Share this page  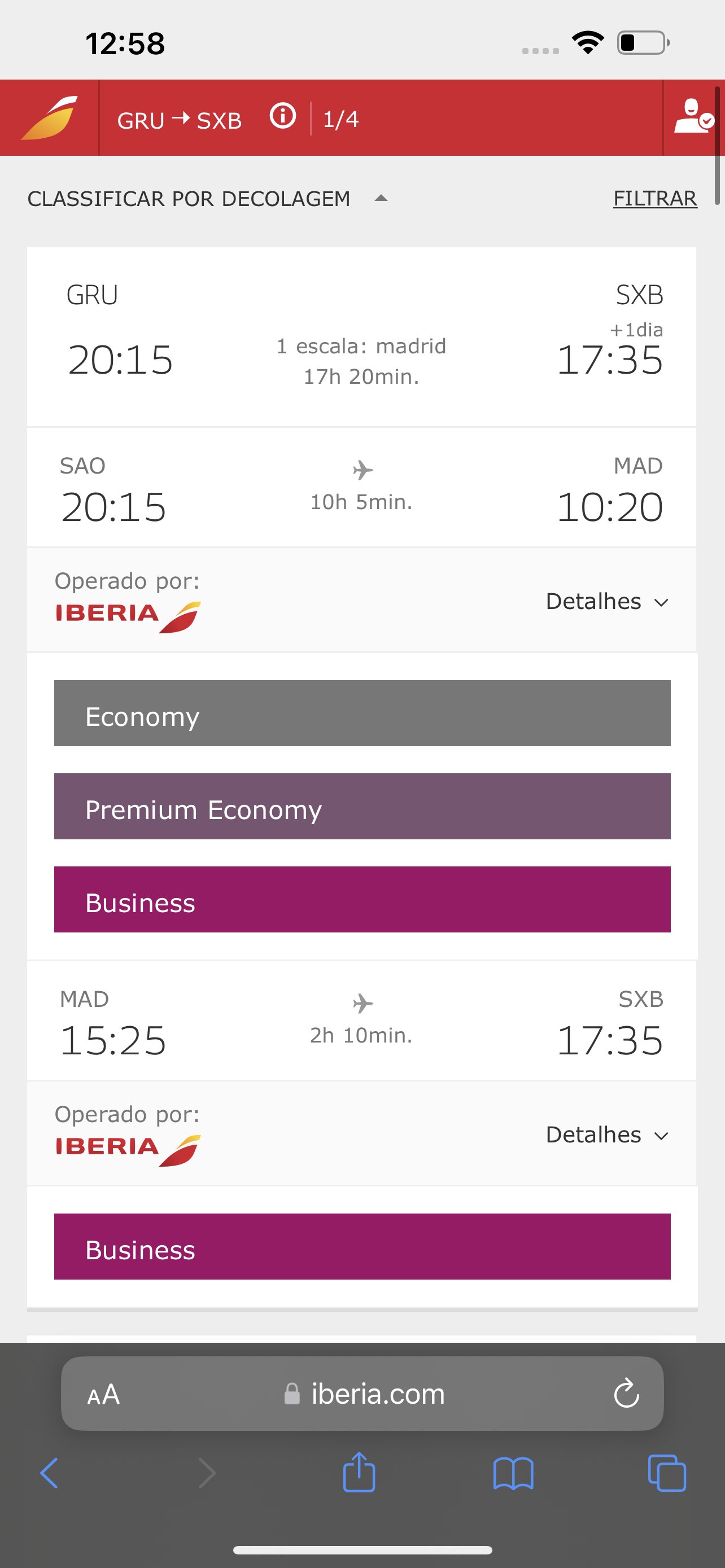click(x=359, y=1473)
